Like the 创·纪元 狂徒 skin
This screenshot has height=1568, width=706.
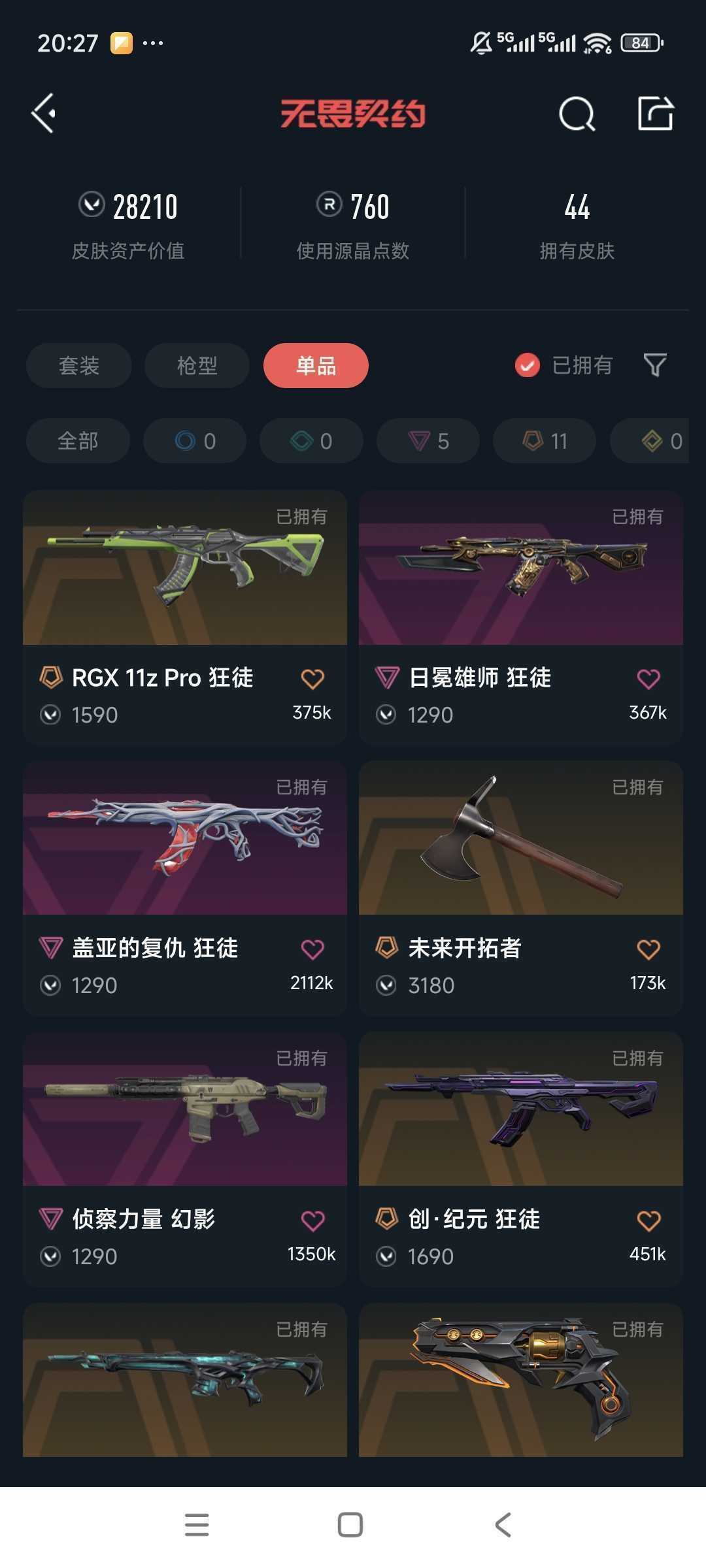tap(648, 1220)
